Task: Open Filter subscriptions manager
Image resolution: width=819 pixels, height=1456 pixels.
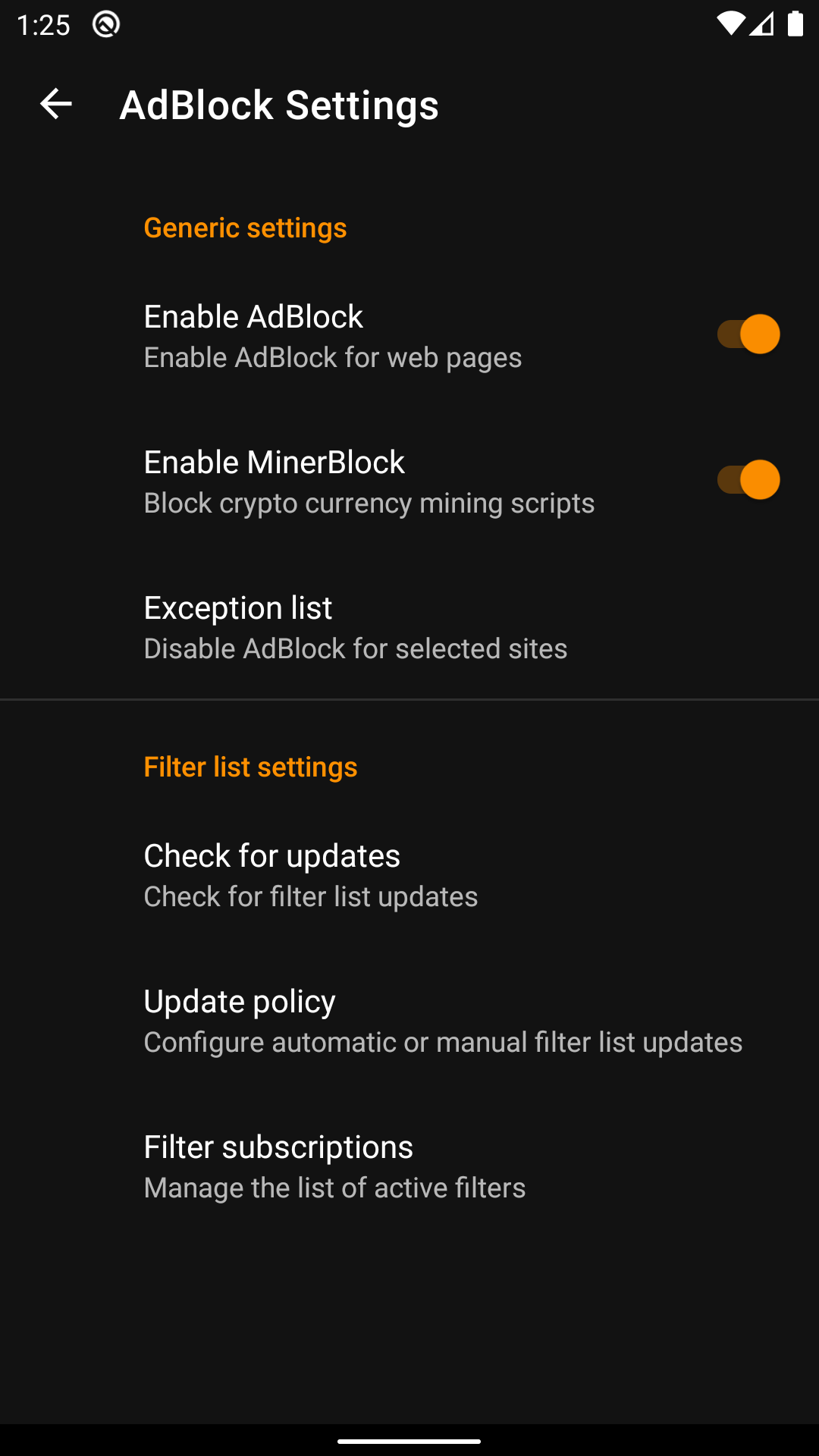Action: coord(278,1147)
